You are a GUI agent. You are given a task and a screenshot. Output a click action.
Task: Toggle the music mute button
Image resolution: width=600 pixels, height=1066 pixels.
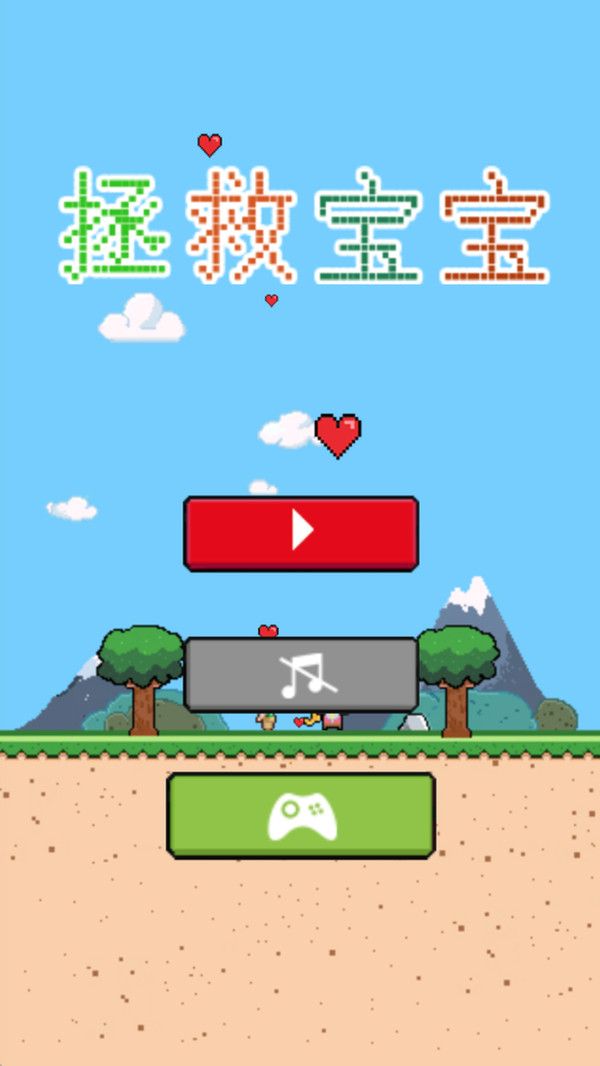[x=301, y=674]
